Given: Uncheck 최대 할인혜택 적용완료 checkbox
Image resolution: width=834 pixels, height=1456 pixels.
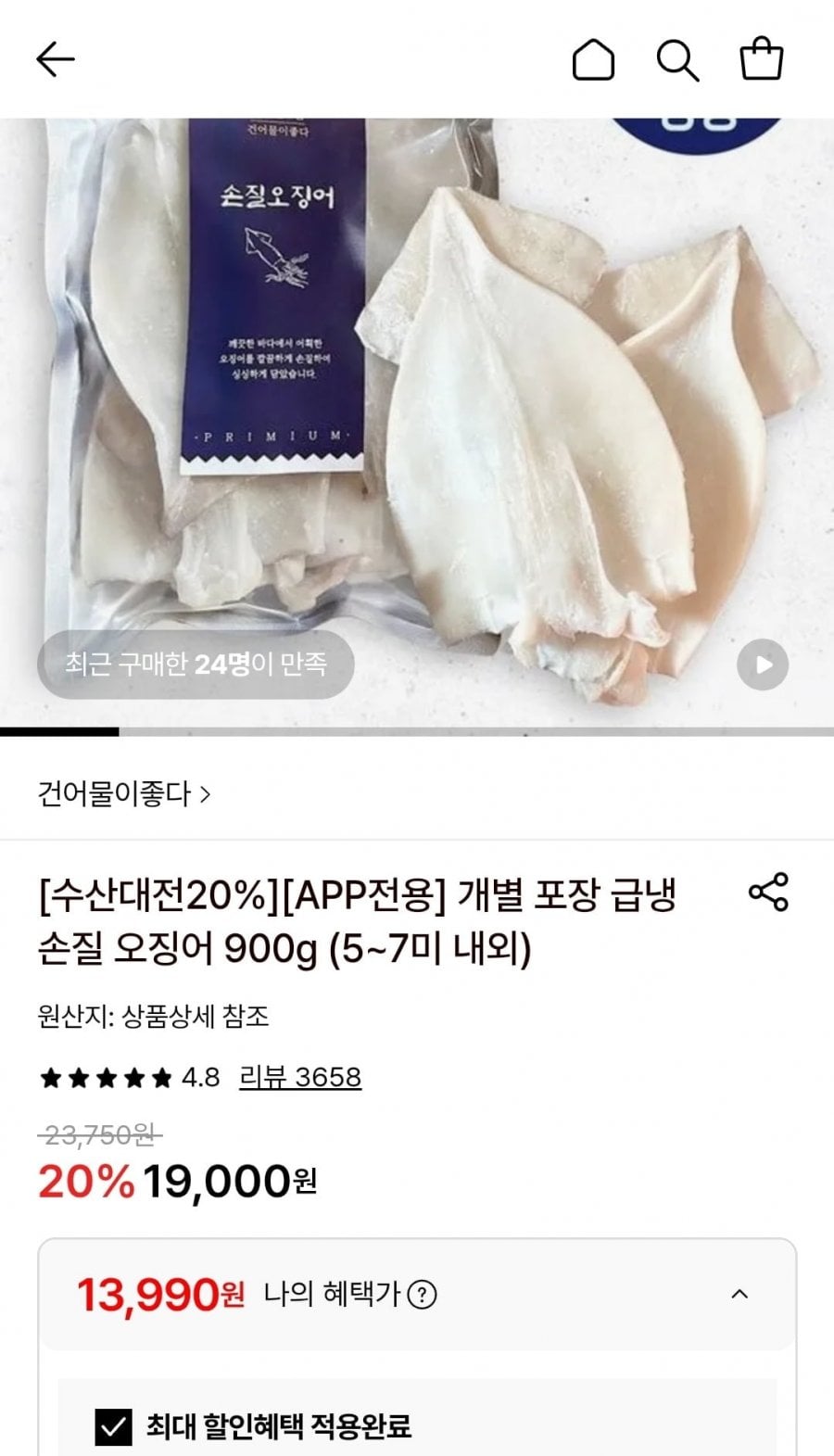Looking at the screenshot, I should point(114,1426).
